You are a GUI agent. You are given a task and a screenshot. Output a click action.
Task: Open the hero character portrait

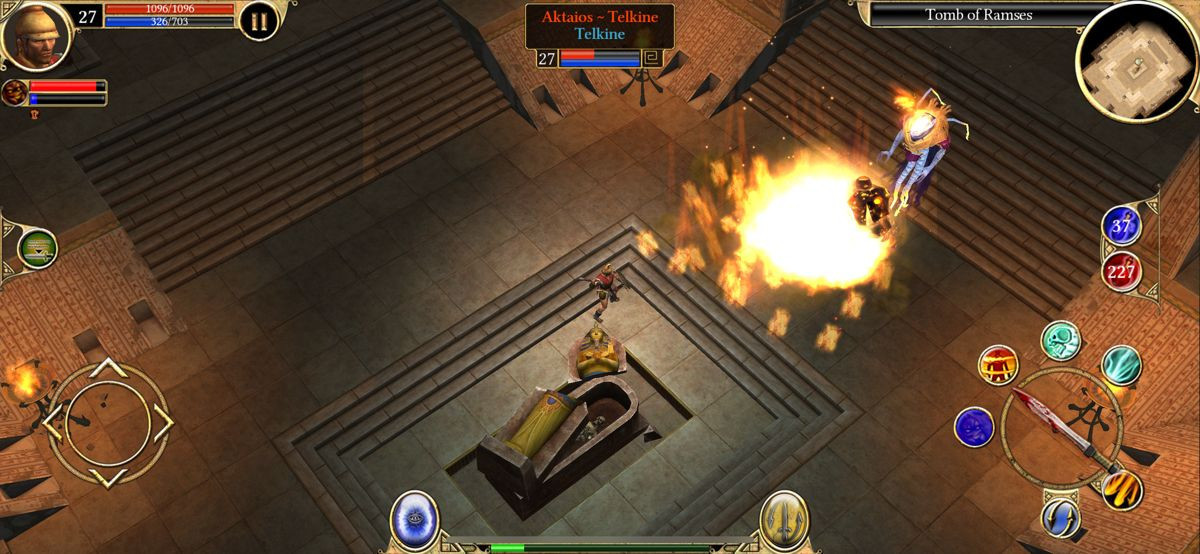(x=36, y=33)
